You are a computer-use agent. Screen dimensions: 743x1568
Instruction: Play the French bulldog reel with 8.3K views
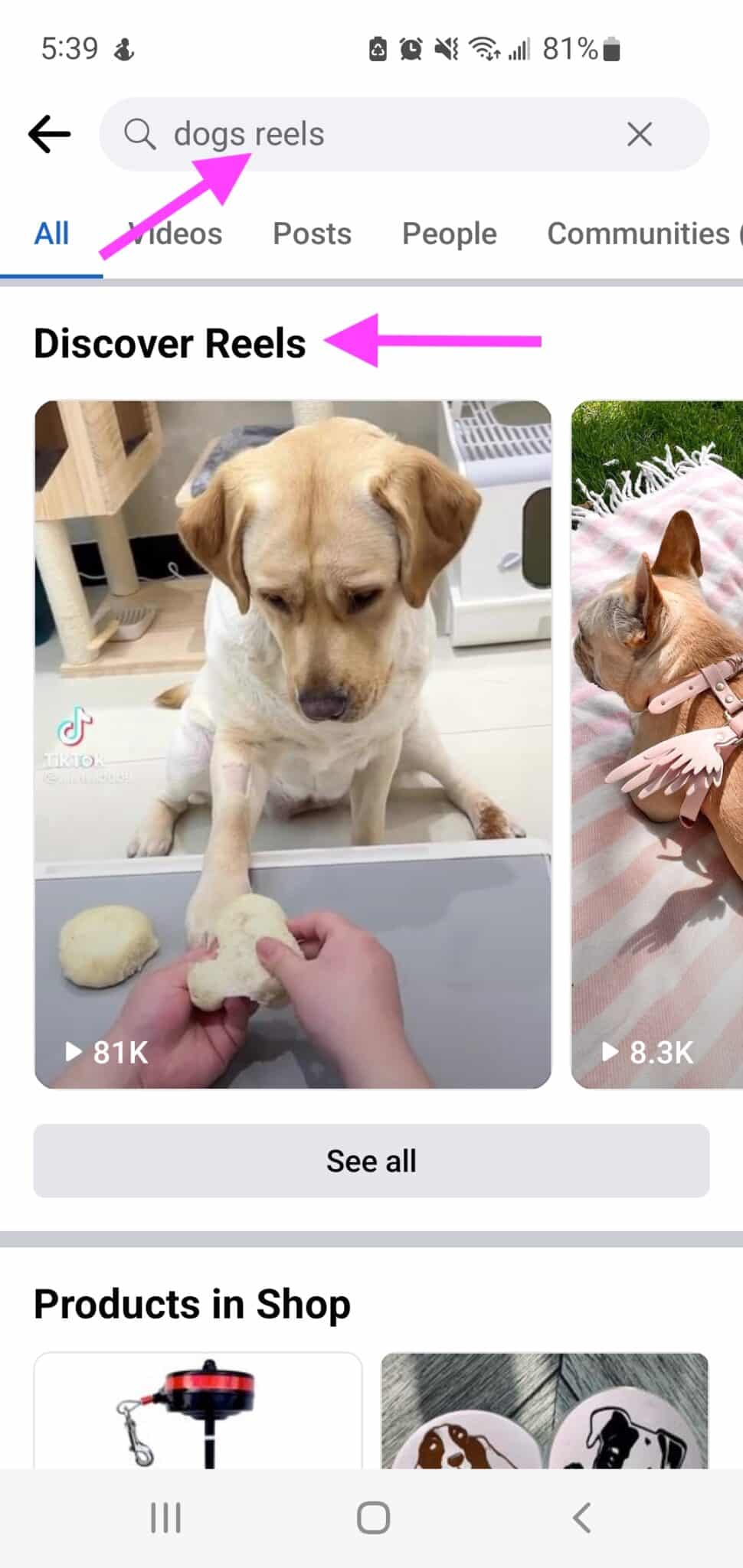pos(659,743)
